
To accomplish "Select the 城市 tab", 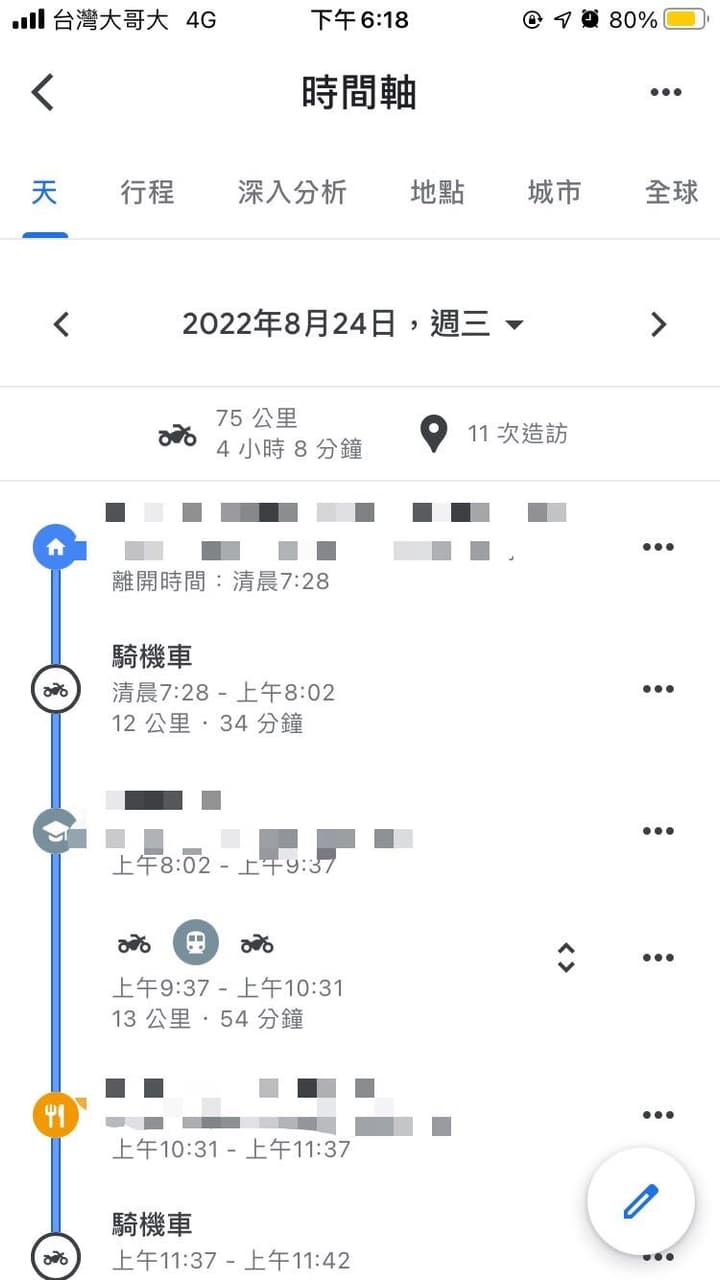I will coord(554,192).
